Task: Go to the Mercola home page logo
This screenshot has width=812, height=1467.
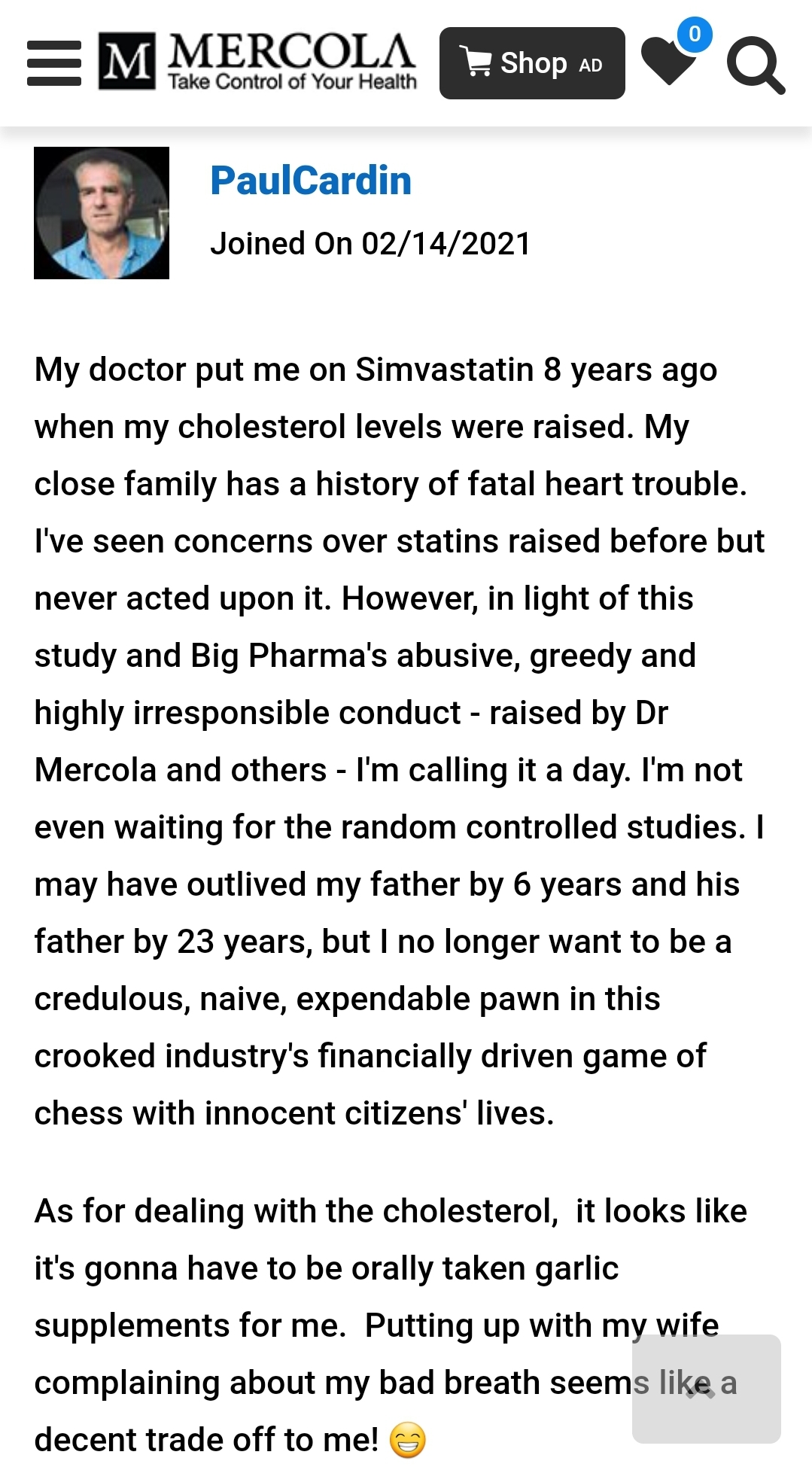Action: pos(257,62)
